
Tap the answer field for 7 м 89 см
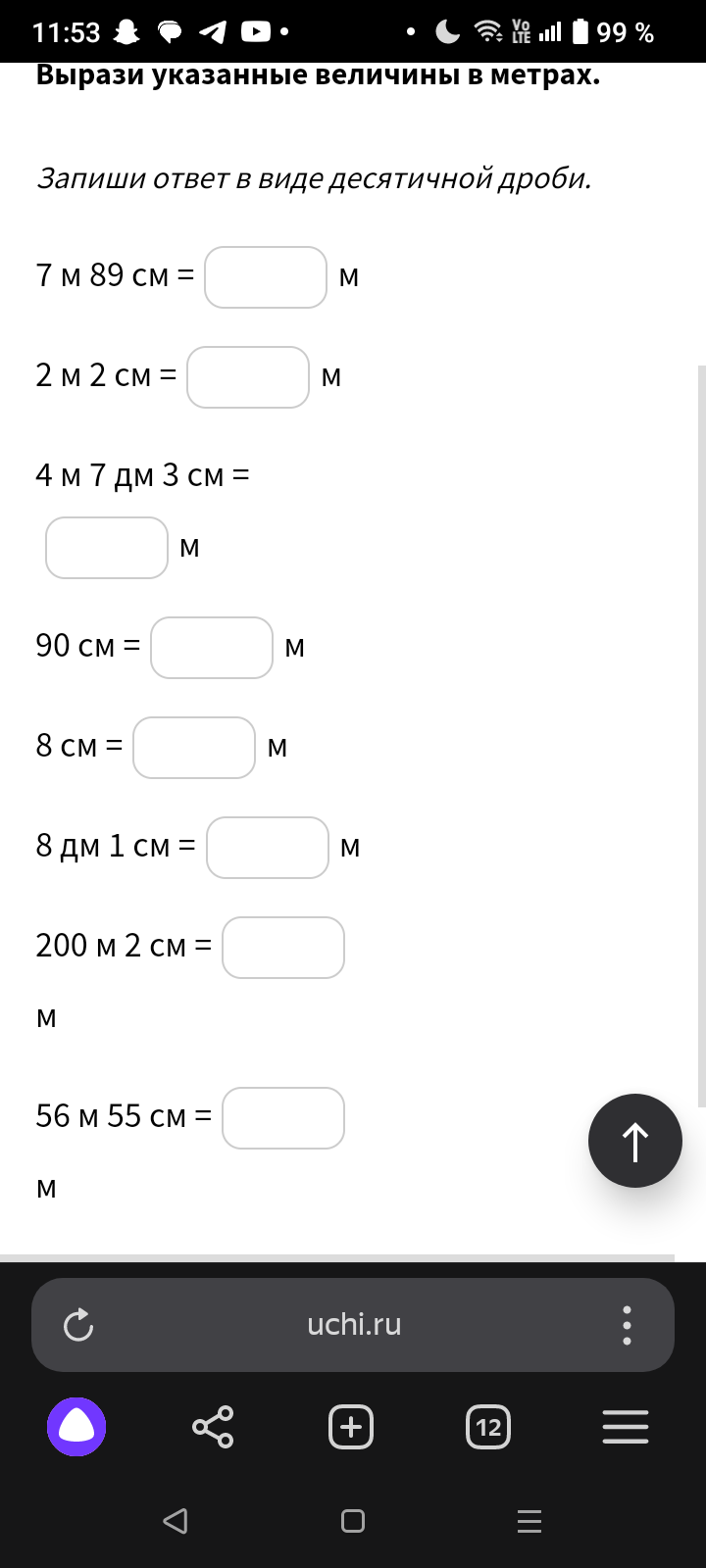click(266, 277)
